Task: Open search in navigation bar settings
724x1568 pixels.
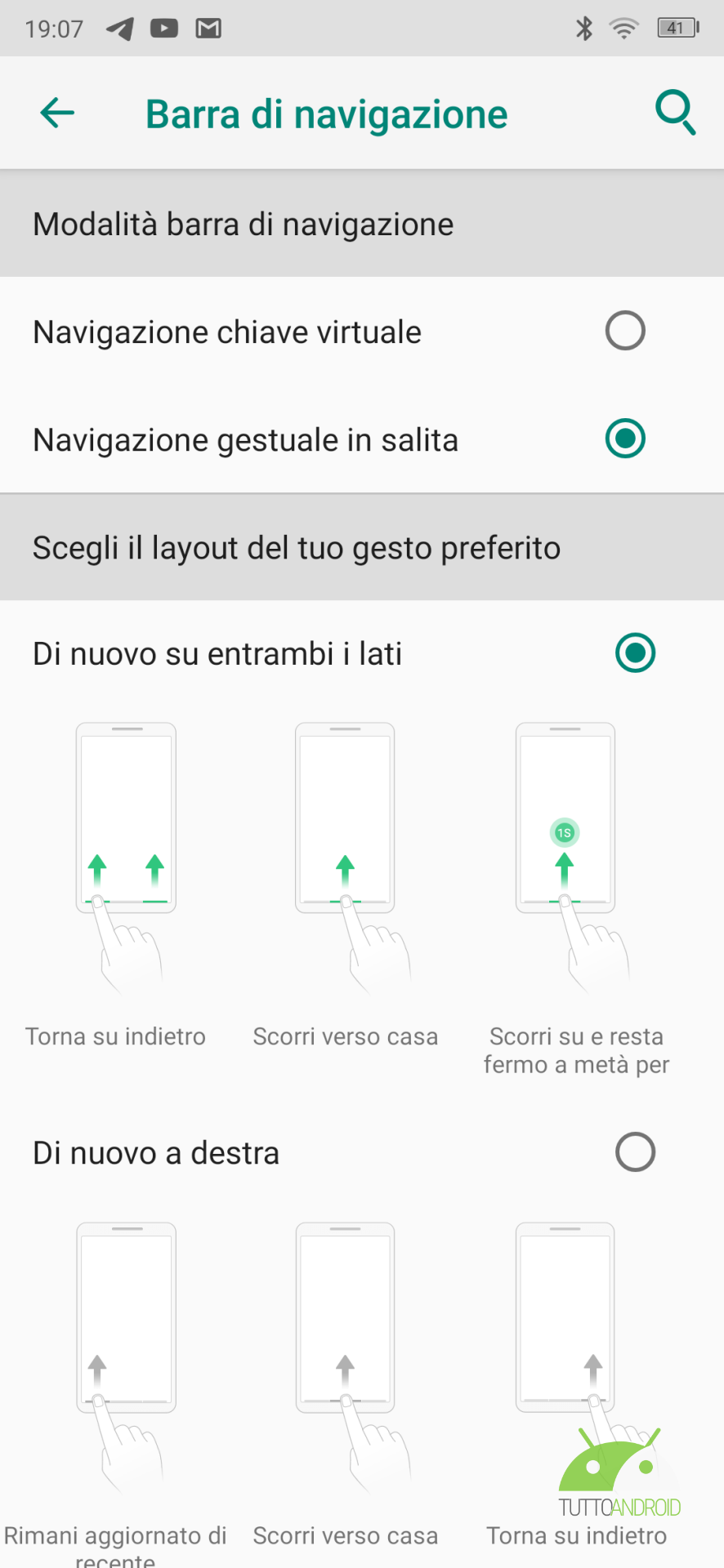Action: (676, 113)
